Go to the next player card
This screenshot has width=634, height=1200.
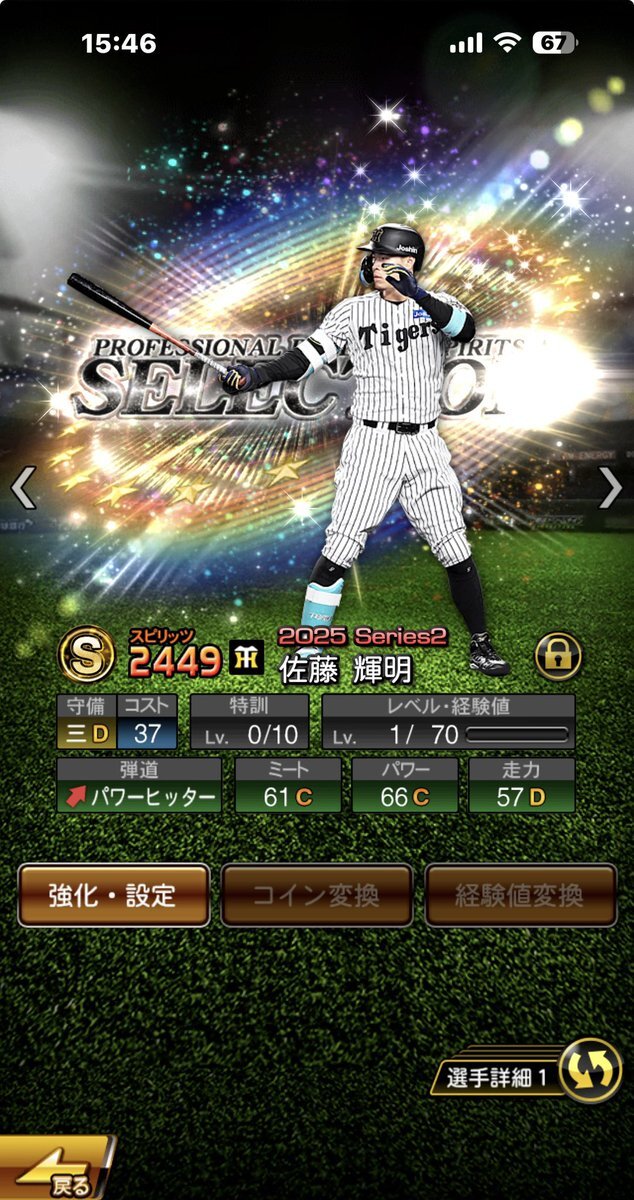click(x=610, y=488)
